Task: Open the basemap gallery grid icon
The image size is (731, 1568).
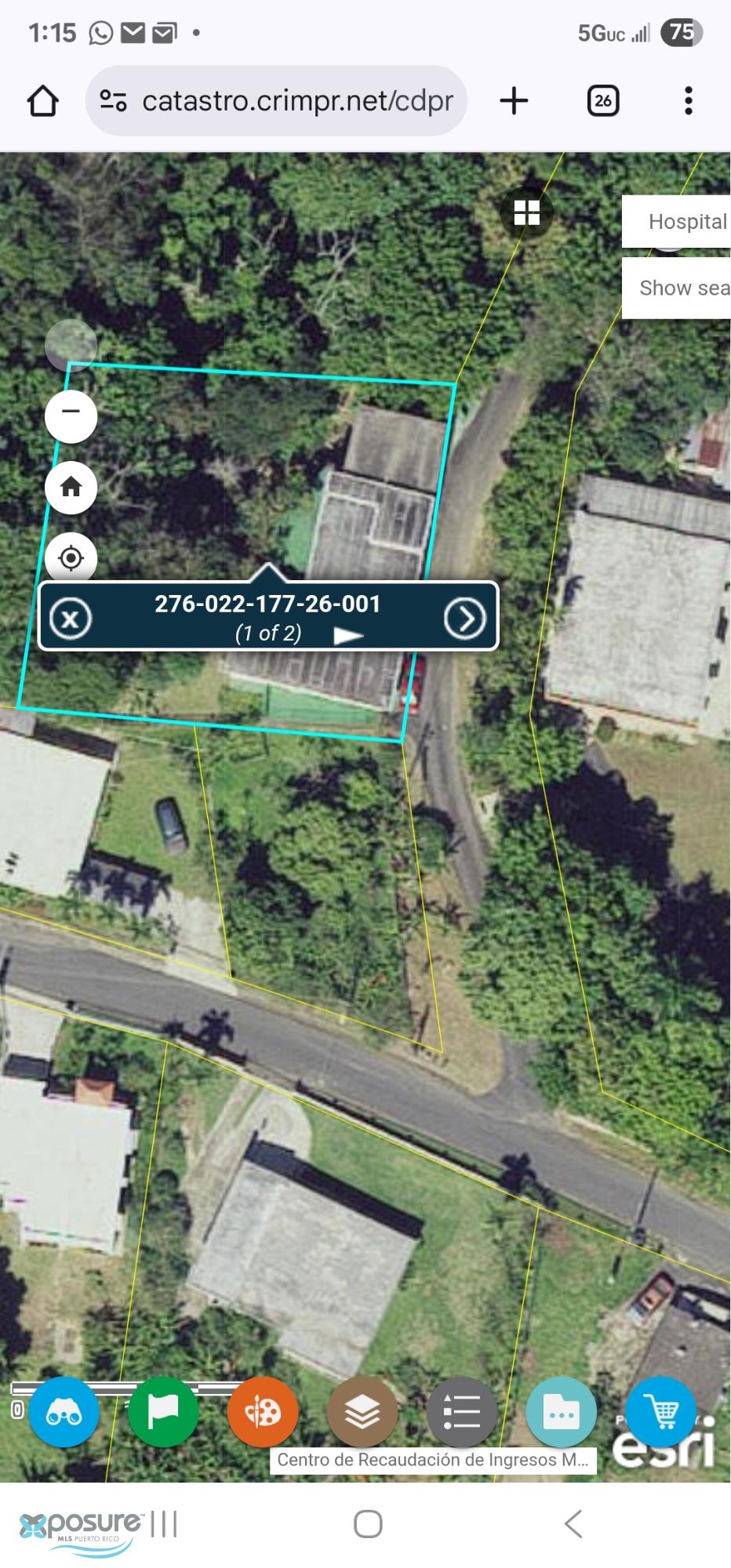Action: [x=526, y=212]
